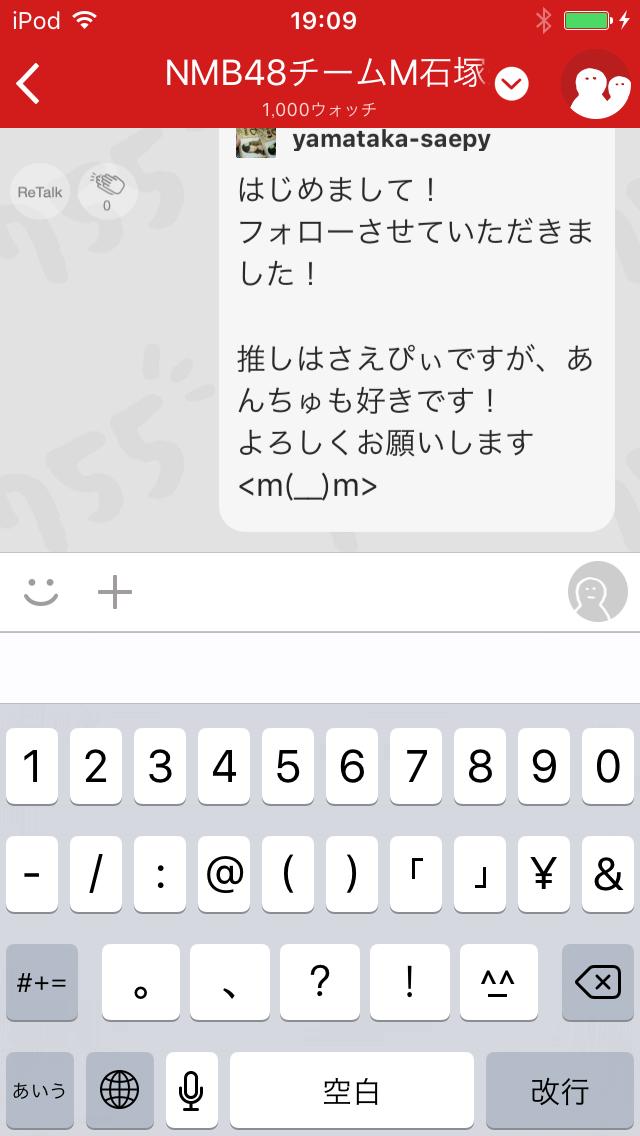ReTalk the yamataka-saepy message

point(41,191)
